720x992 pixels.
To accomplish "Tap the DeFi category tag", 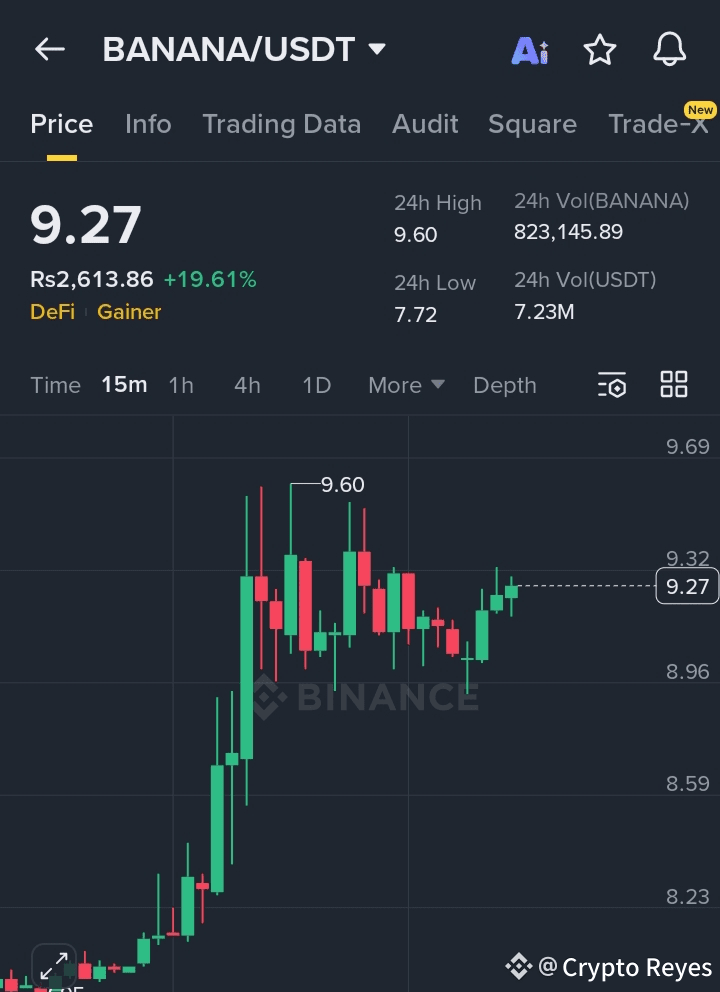I will coord(52,312).
